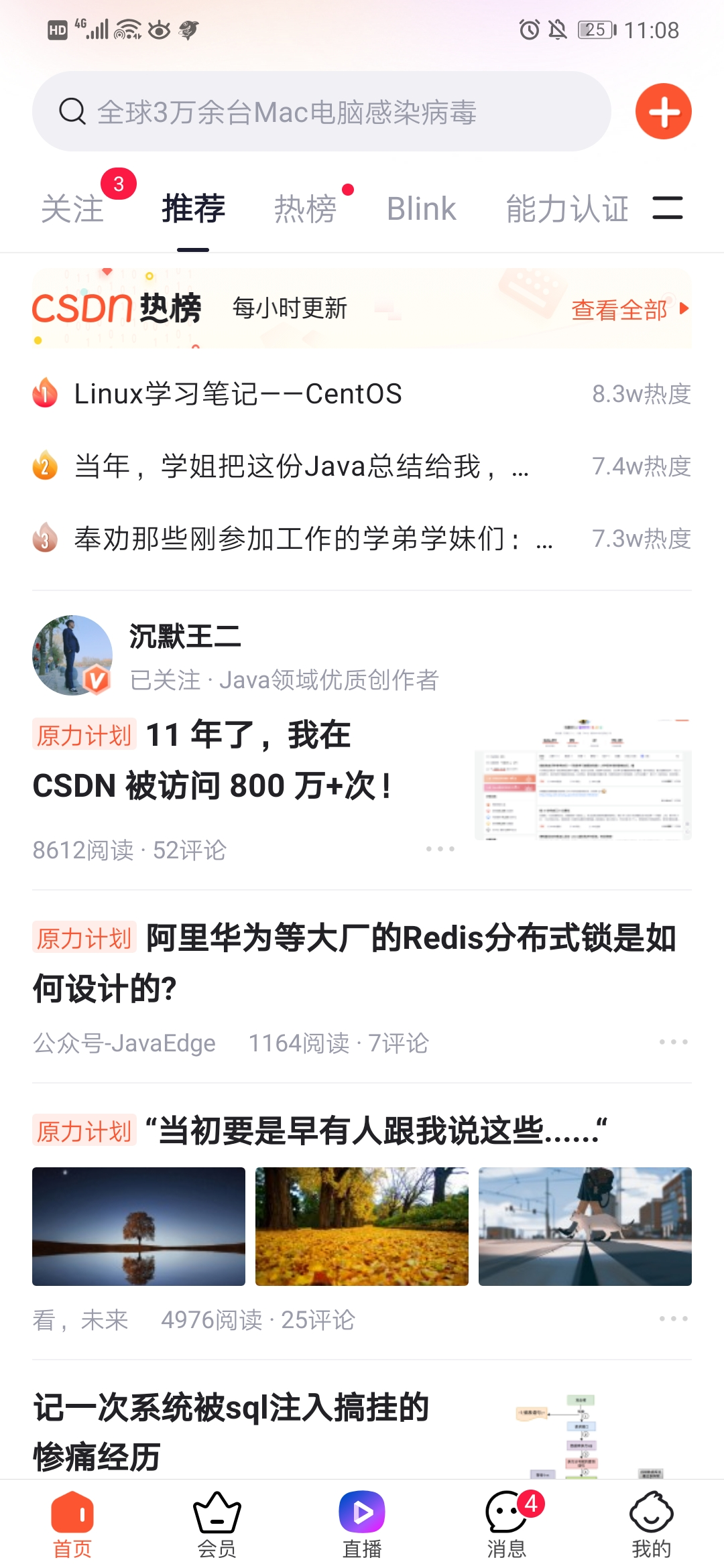Open more options for the Redis分布式锁 article
The width and height of the screenshot is (724, 1568).
(673, 1042)
